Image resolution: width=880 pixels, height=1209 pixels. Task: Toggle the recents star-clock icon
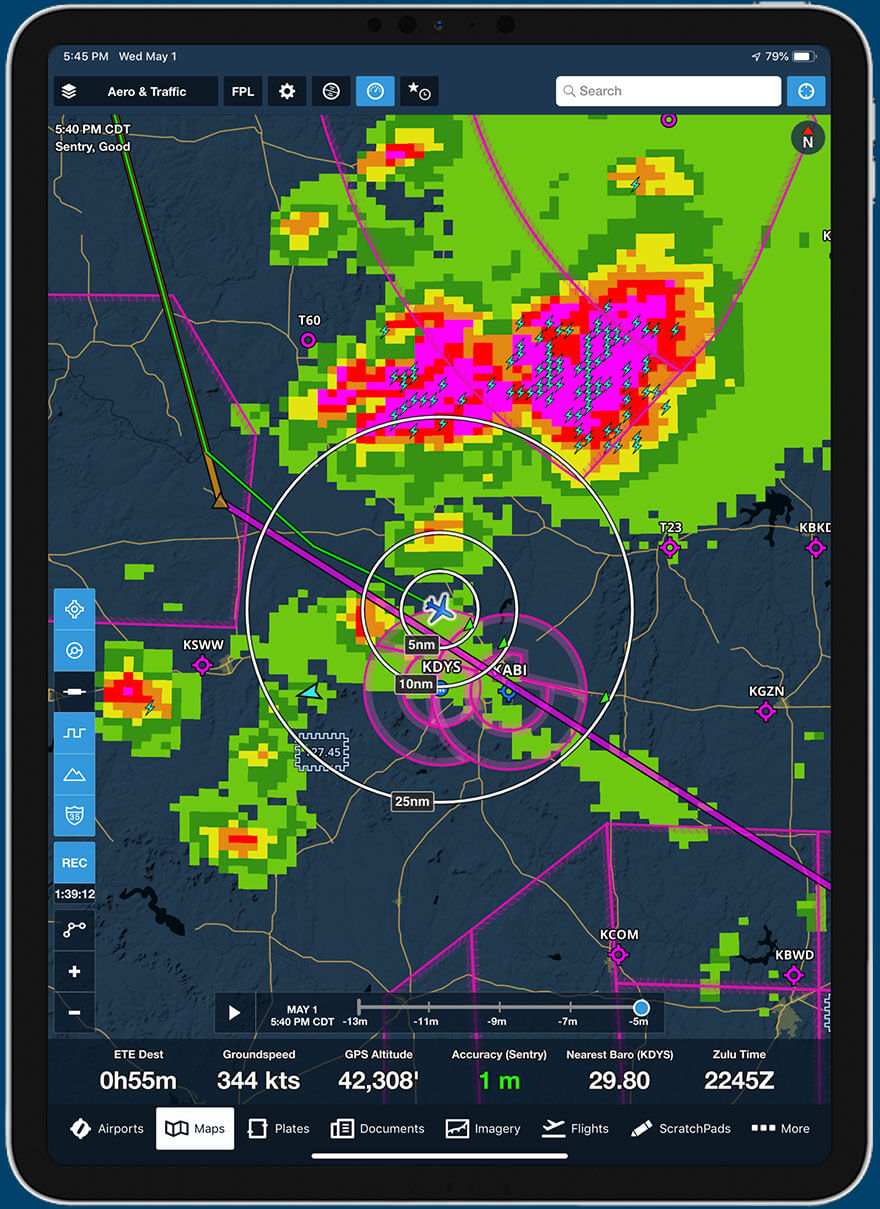[x=419, y=91]
